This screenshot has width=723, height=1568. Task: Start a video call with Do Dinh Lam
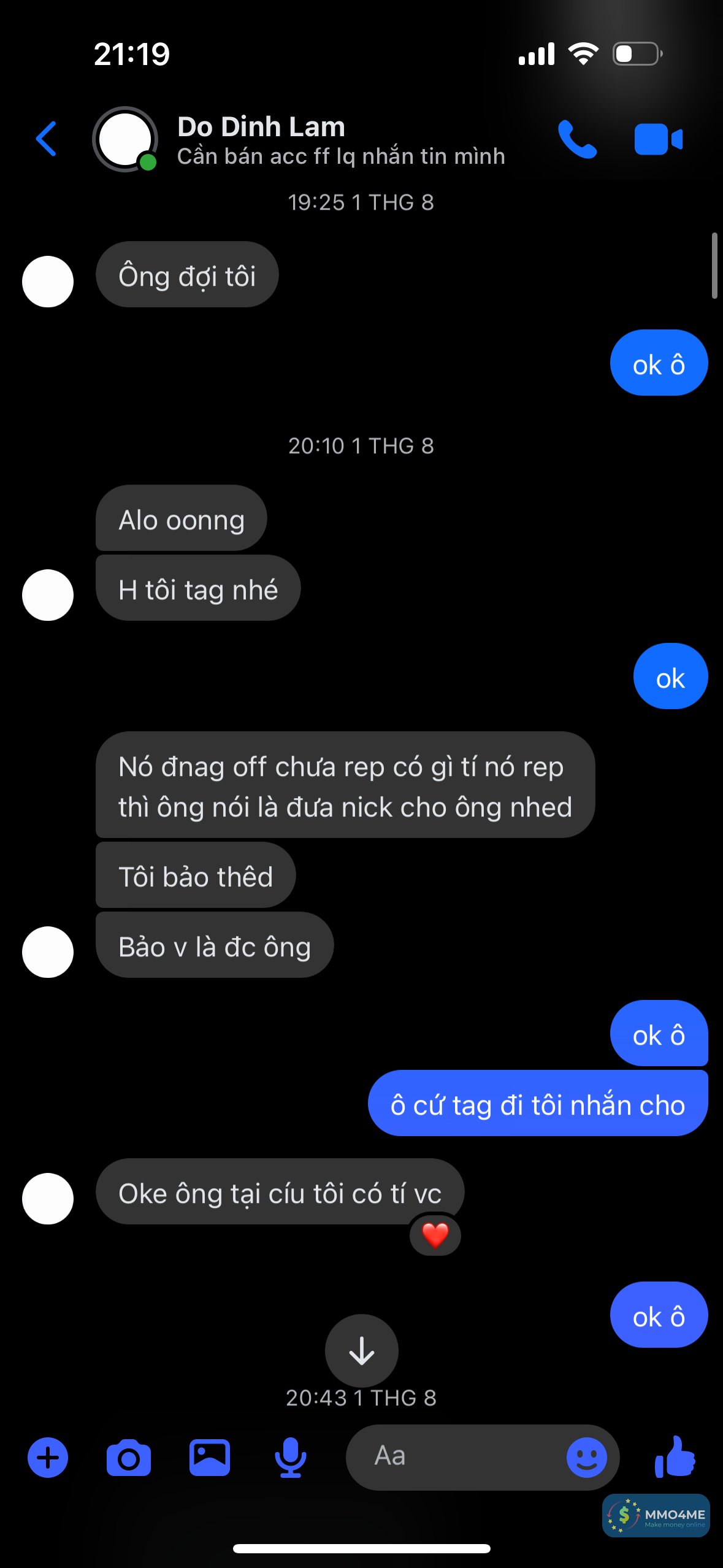pos(658,139)
